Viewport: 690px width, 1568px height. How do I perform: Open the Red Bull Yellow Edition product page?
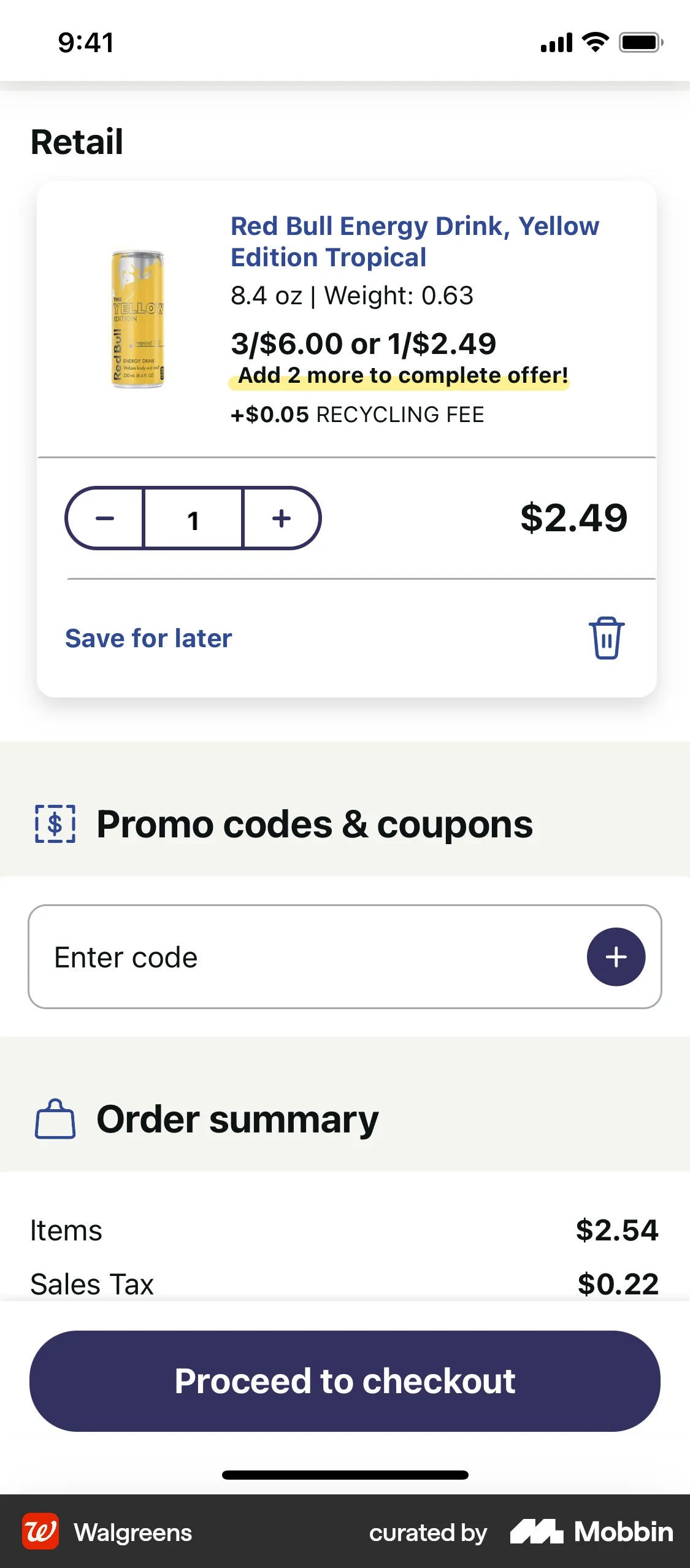point(415,242)
